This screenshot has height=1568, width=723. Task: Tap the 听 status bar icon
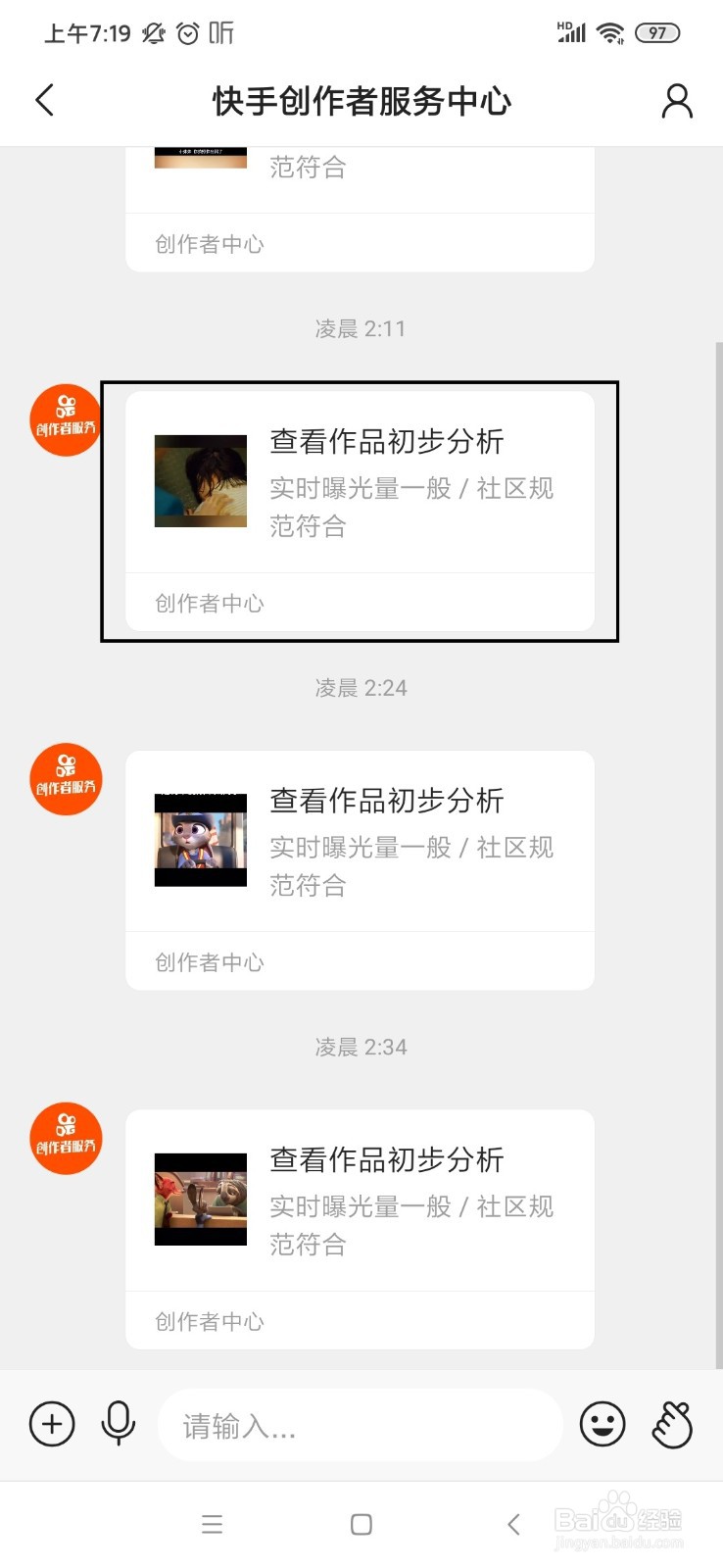(220, 32)
